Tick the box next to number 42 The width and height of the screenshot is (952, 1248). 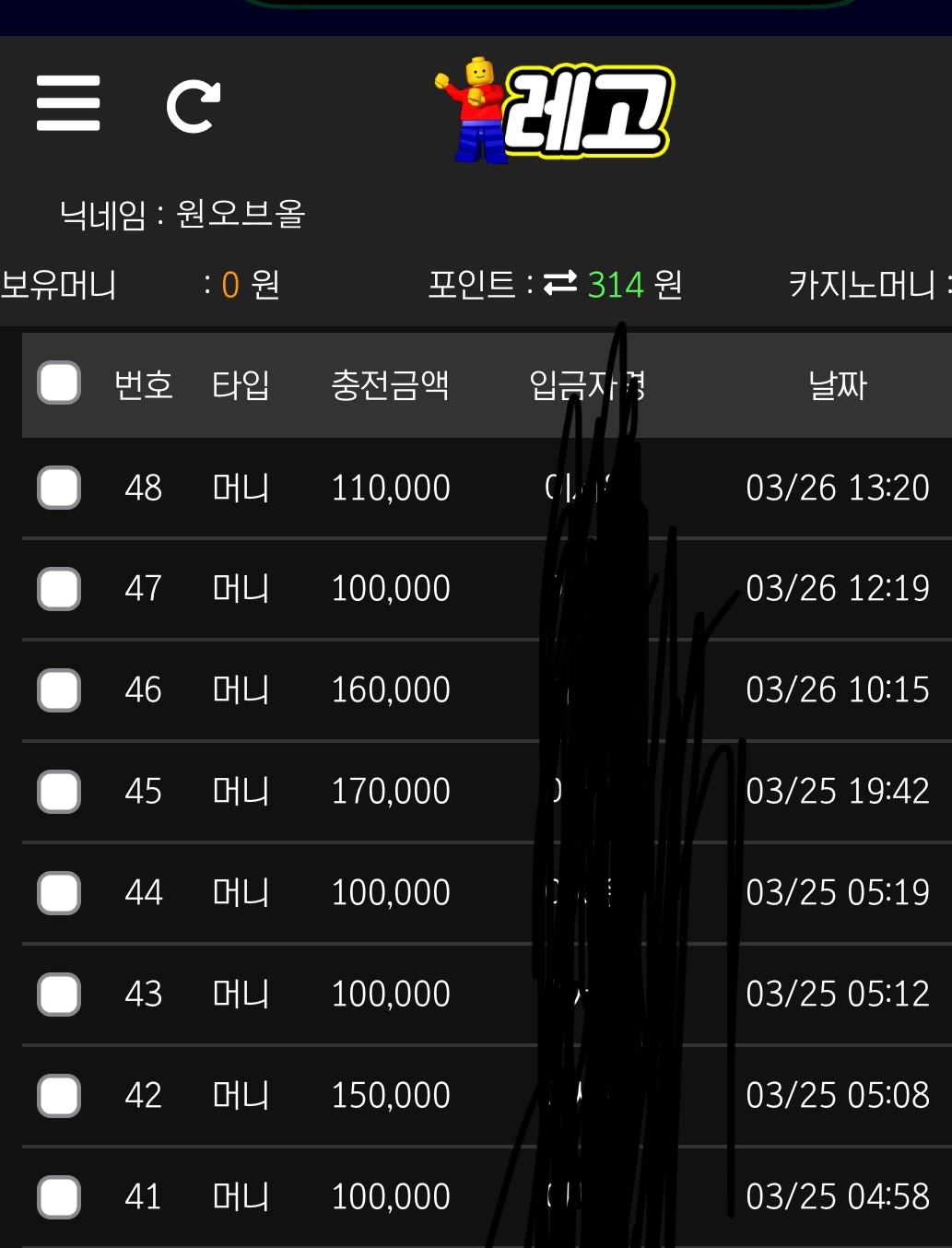[x=59, y=1096]
